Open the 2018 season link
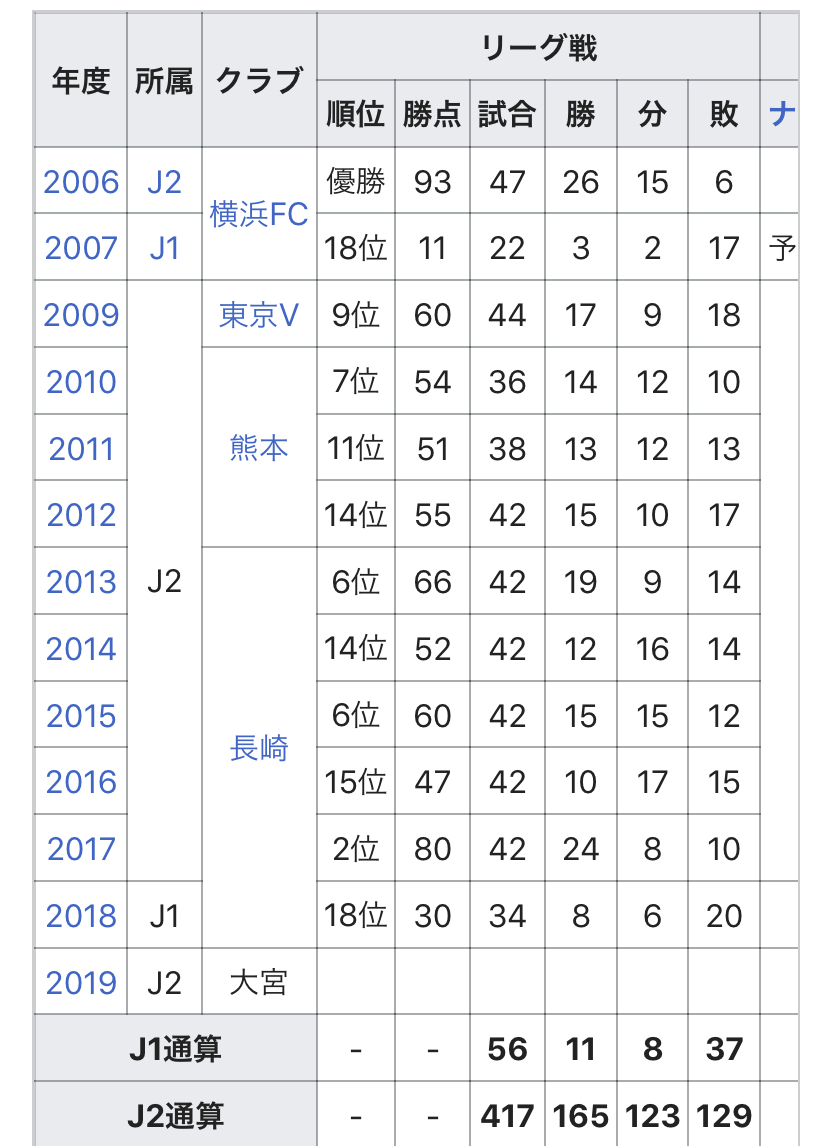The image size is (828, 1146). pos(81,916)
